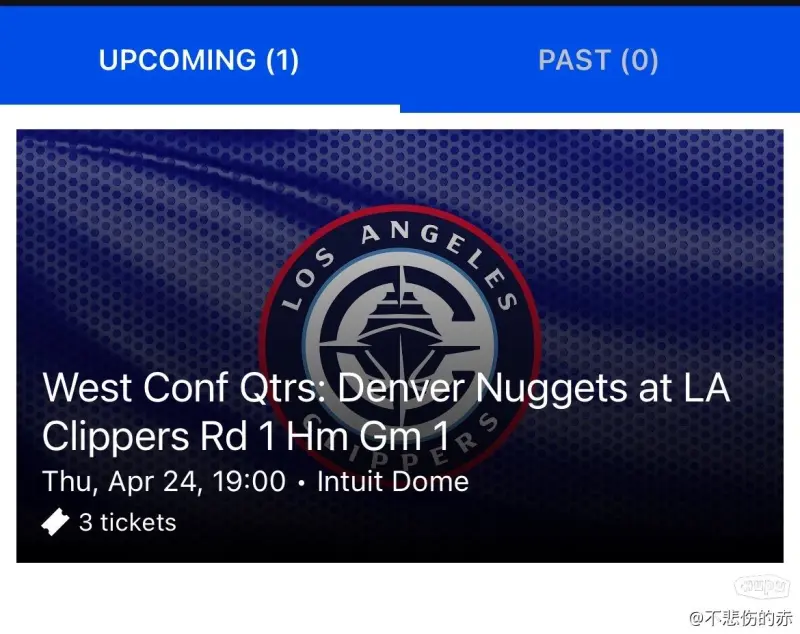Select the Upcoming (1) tab
Viewport: 800px width, 634px height.
(x=199, y=60)
